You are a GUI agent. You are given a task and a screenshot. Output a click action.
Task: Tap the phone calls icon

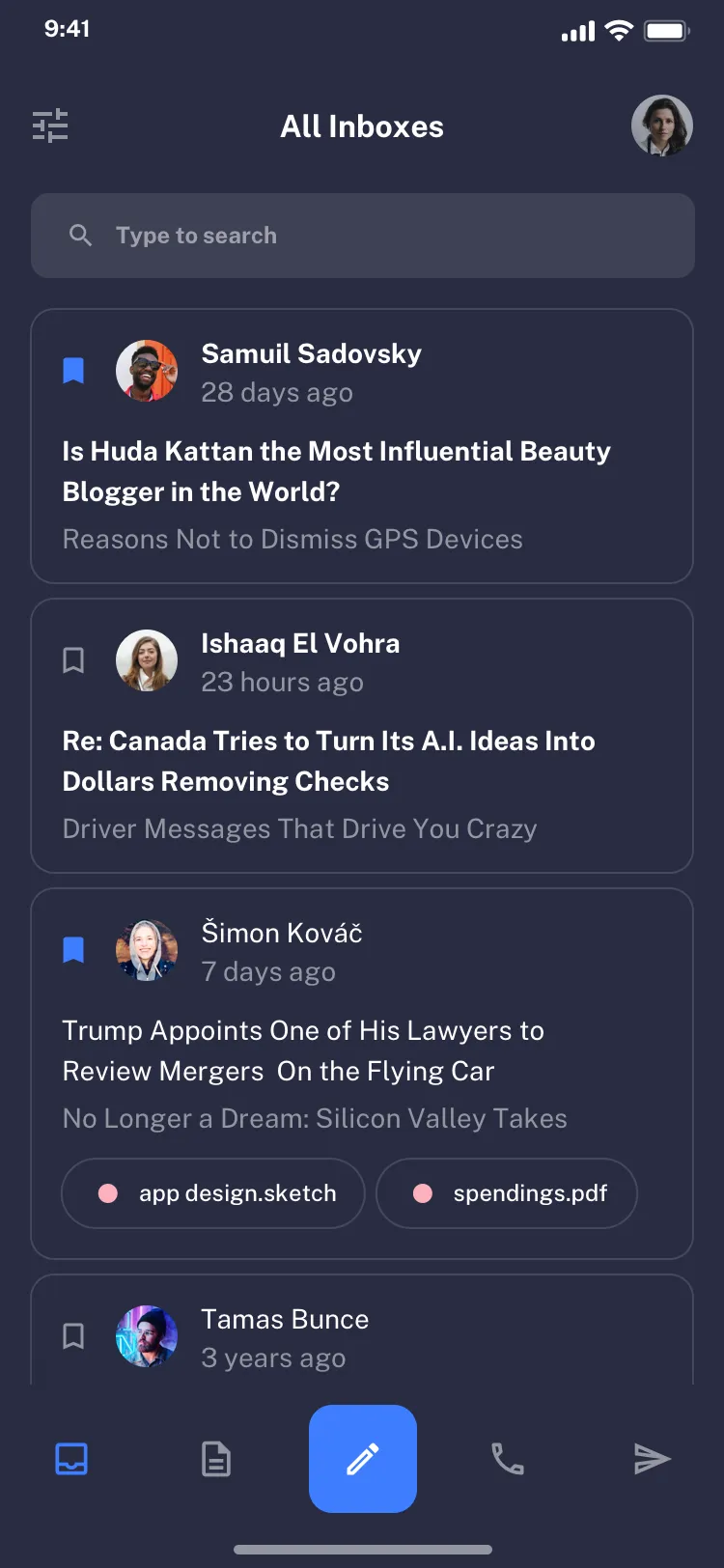508,1459
